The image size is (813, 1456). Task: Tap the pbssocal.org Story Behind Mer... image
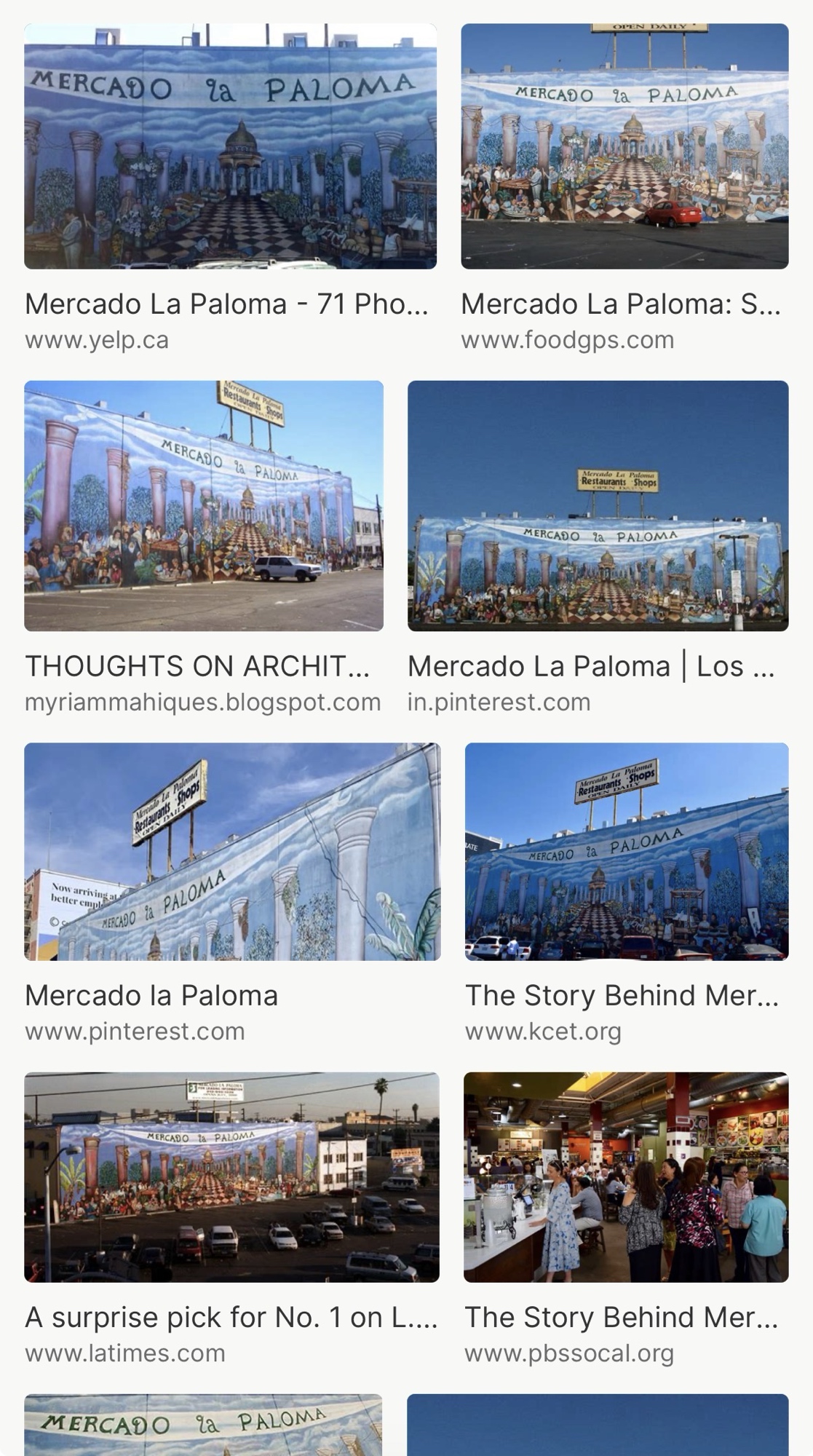(626, 1176)
